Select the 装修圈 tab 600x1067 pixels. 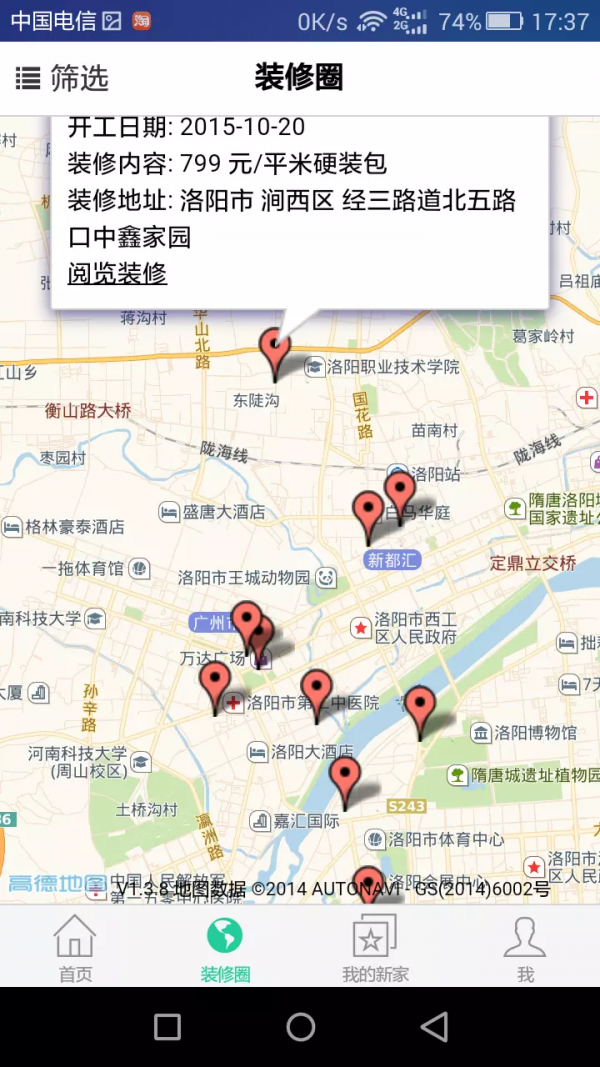225,947
